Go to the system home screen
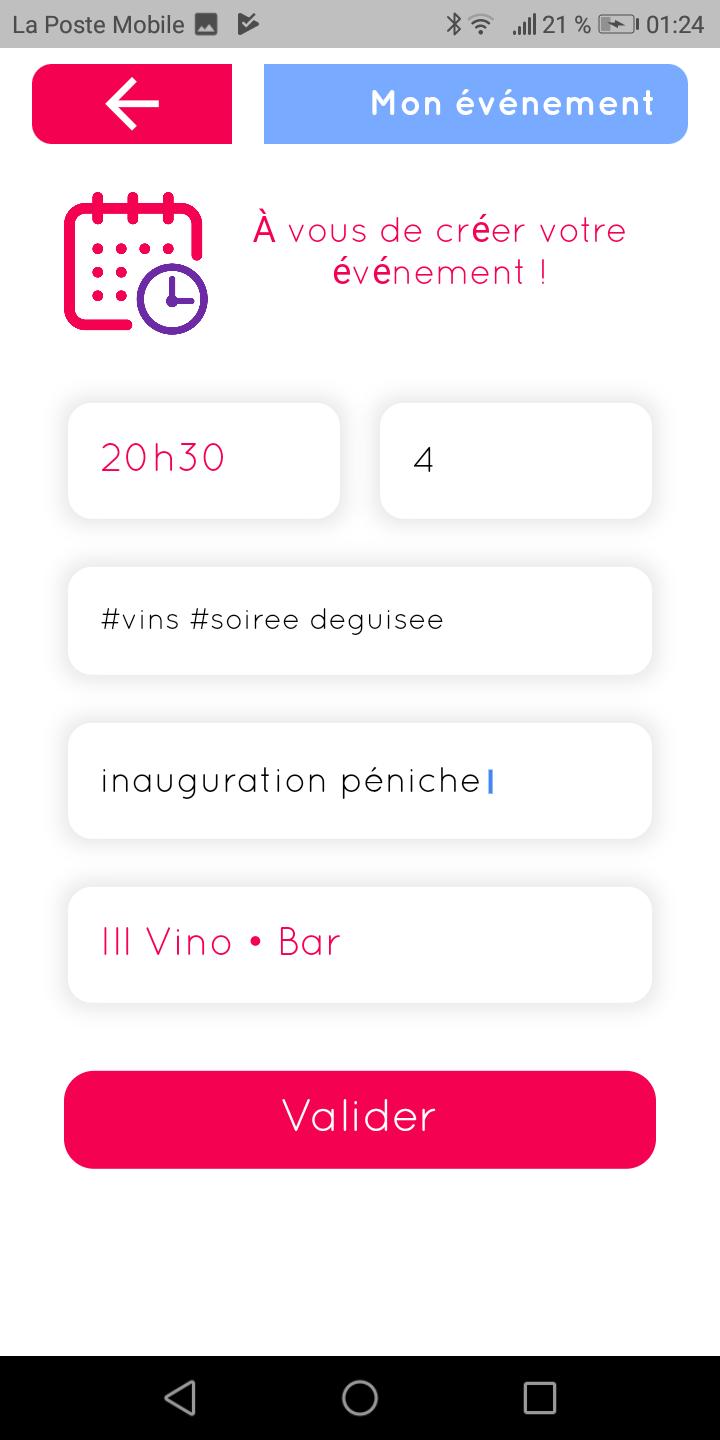This screenshot has width=720, height=1440. (360, 1398)
